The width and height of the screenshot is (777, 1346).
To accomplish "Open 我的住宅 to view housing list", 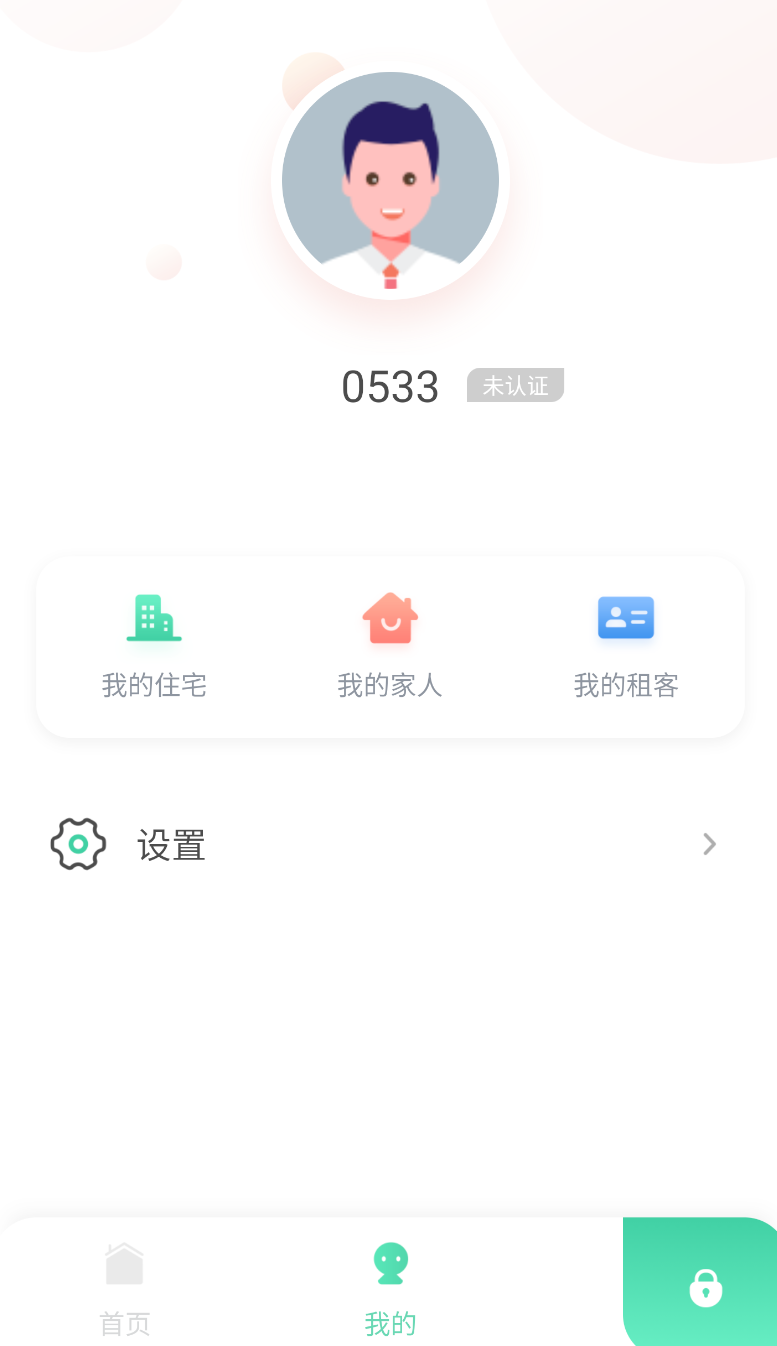I will coord(155,648).
